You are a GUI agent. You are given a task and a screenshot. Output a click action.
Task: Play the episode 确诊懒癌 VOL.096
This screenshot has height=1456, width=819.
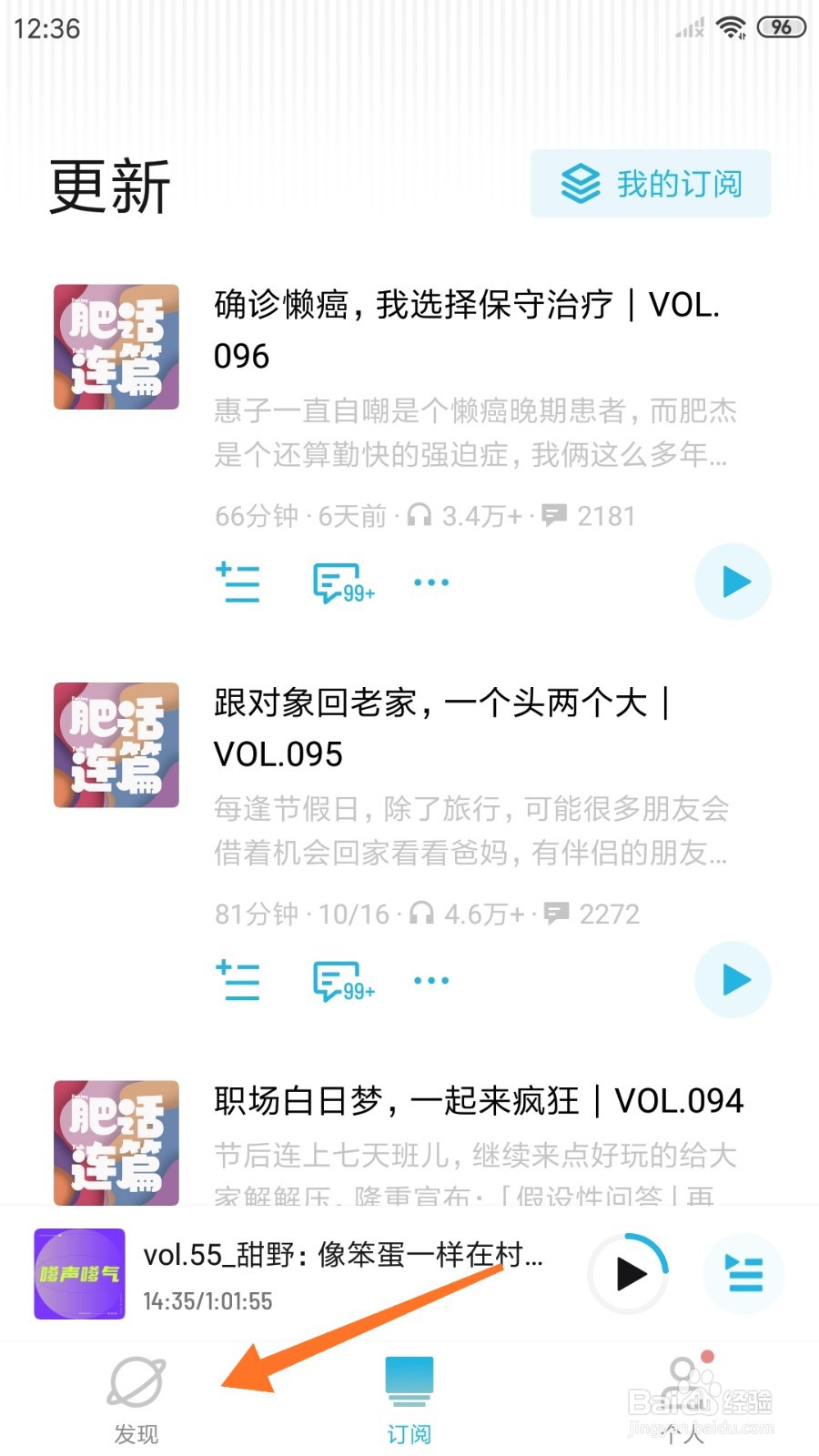pyautogui.click(x=733, y=581)
